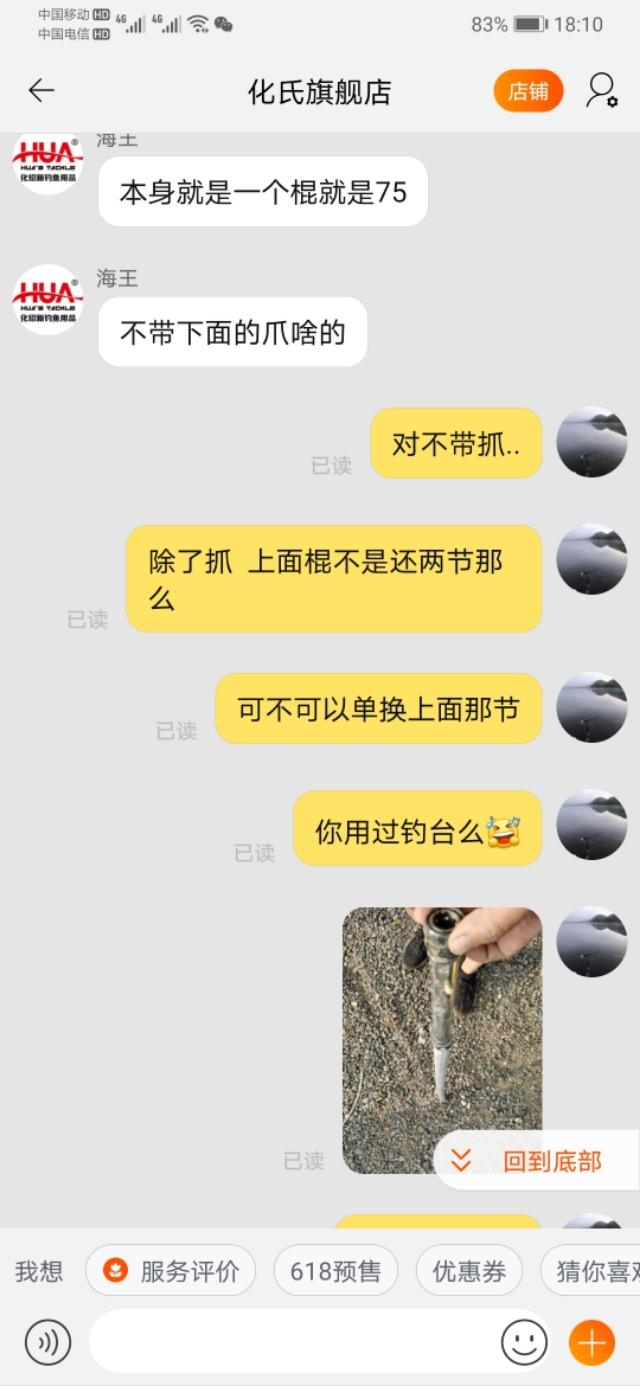
Task: Focus the message text field
Action: point(295,1342)
